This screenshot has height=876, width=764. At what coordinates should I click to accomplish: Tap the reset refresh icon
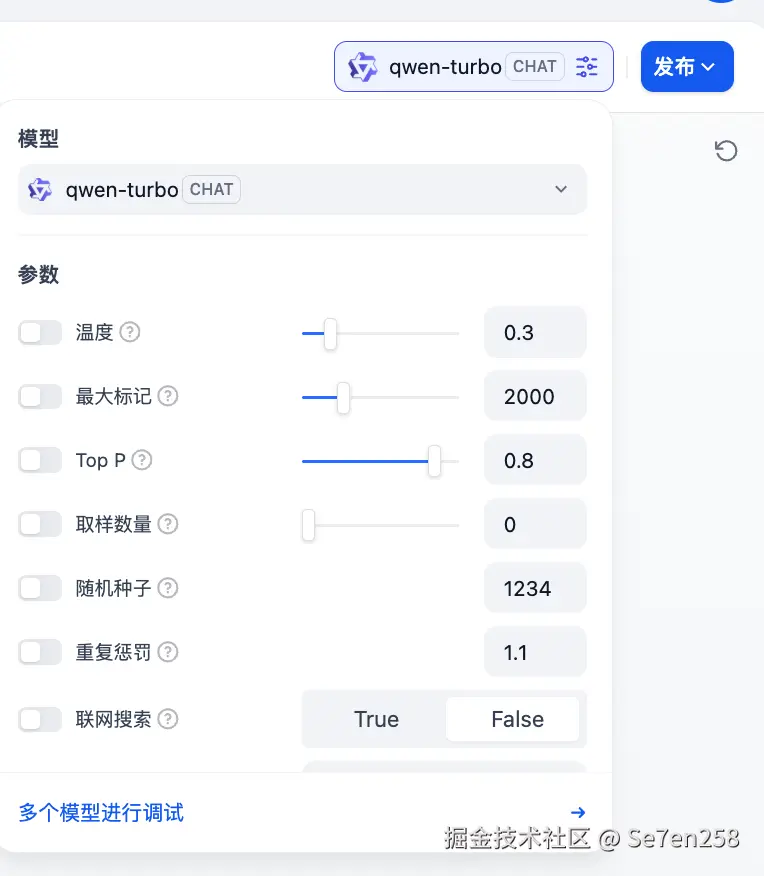726,151
